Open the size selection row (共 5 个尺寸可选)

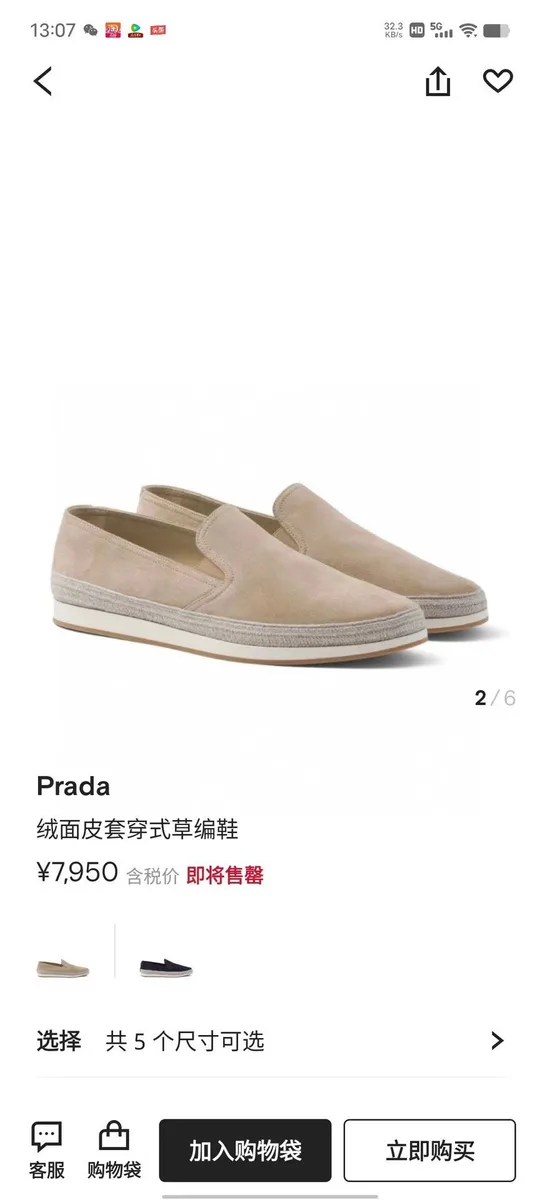[x=270, y=1041]
